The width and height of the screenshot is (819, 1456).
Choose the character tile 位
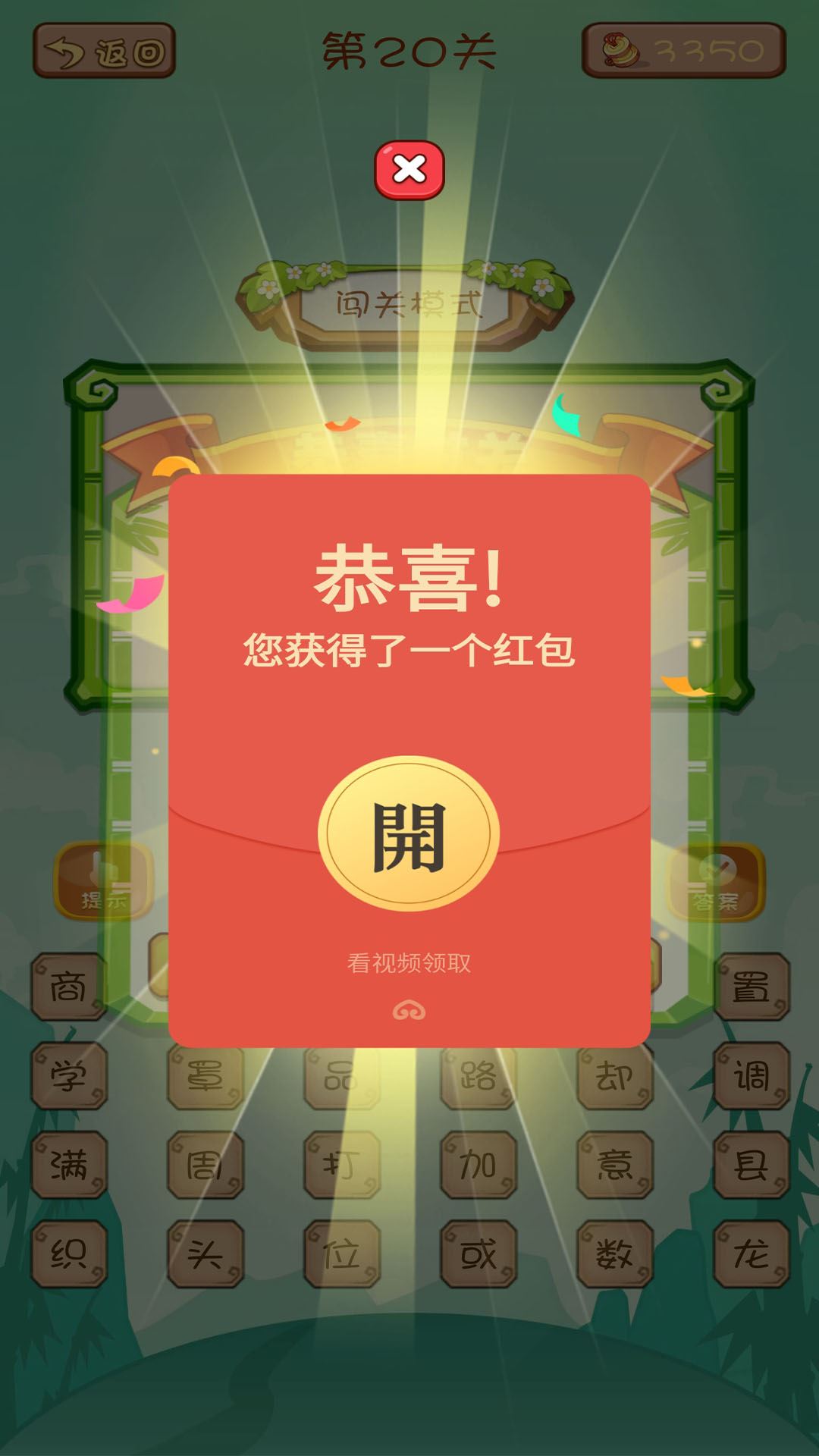(341, 1254)
